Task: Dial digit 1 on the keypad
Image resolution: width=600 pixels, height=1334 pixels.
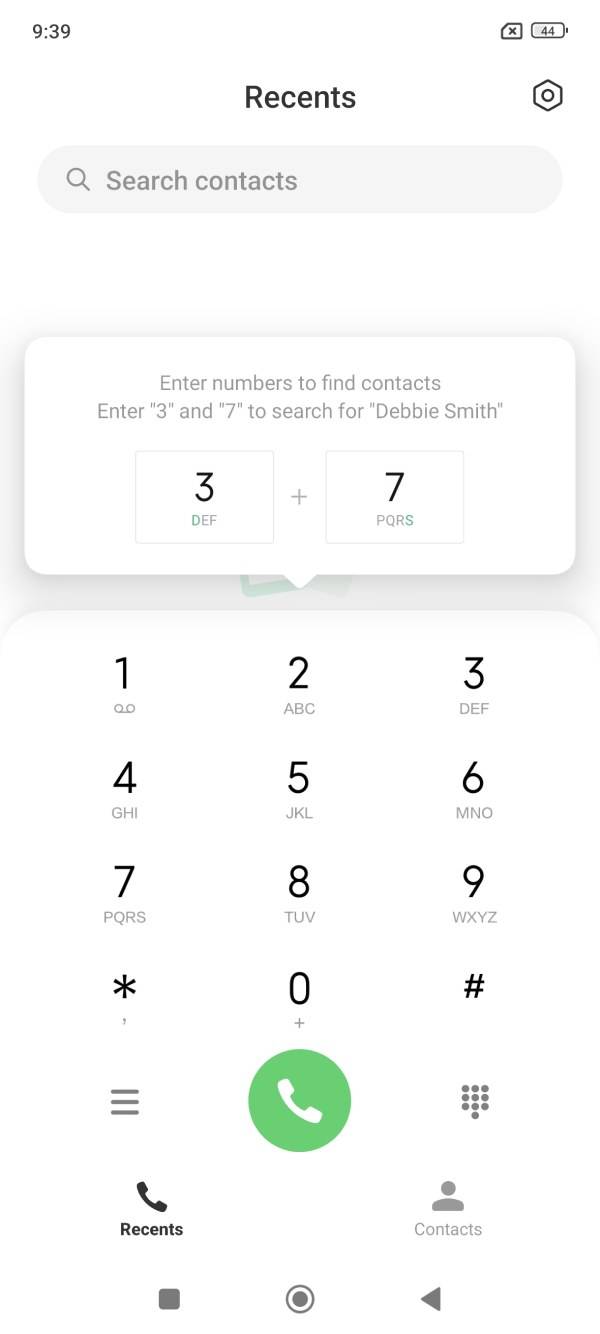Action: point(124,685)
